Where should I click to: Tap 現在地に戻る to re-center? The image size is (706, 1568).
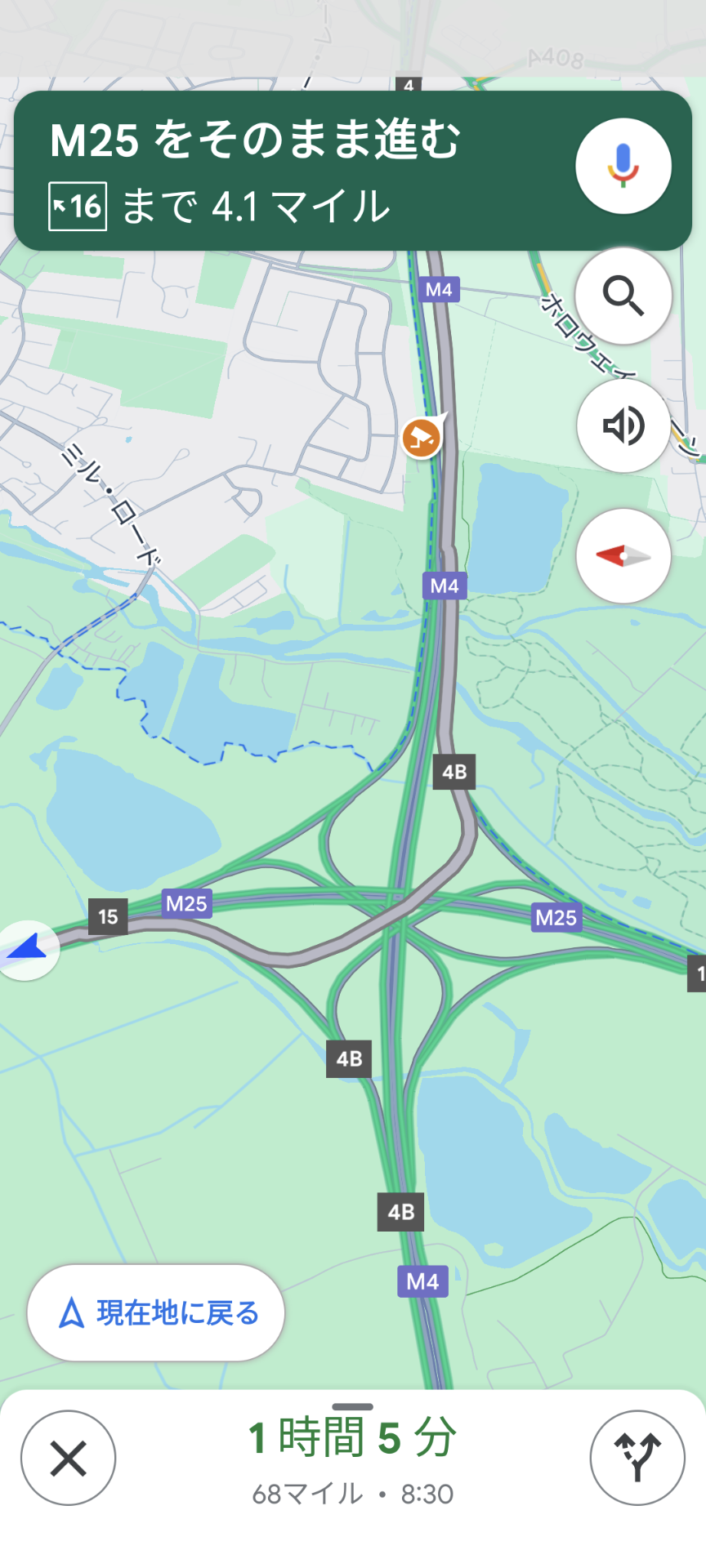[x=156, y=1312]
